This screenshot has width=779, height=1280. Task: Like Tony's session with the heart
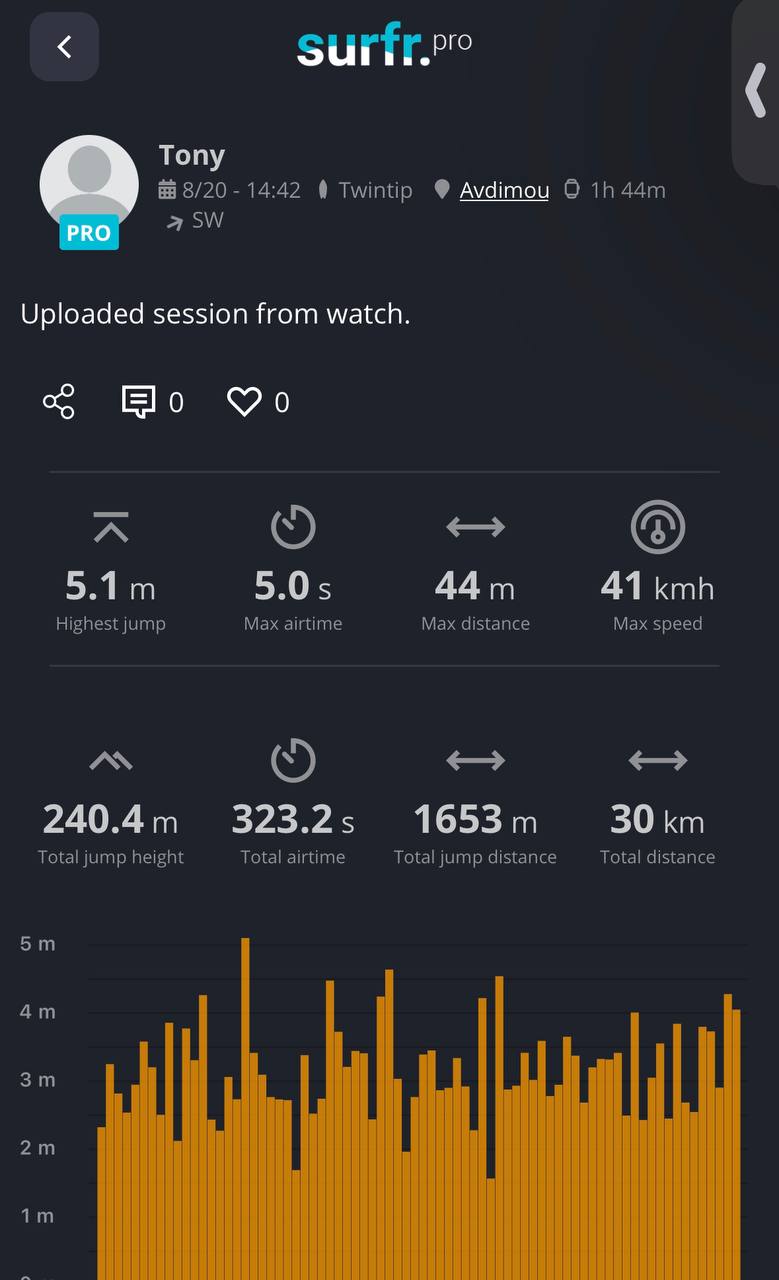click(244, 402)
